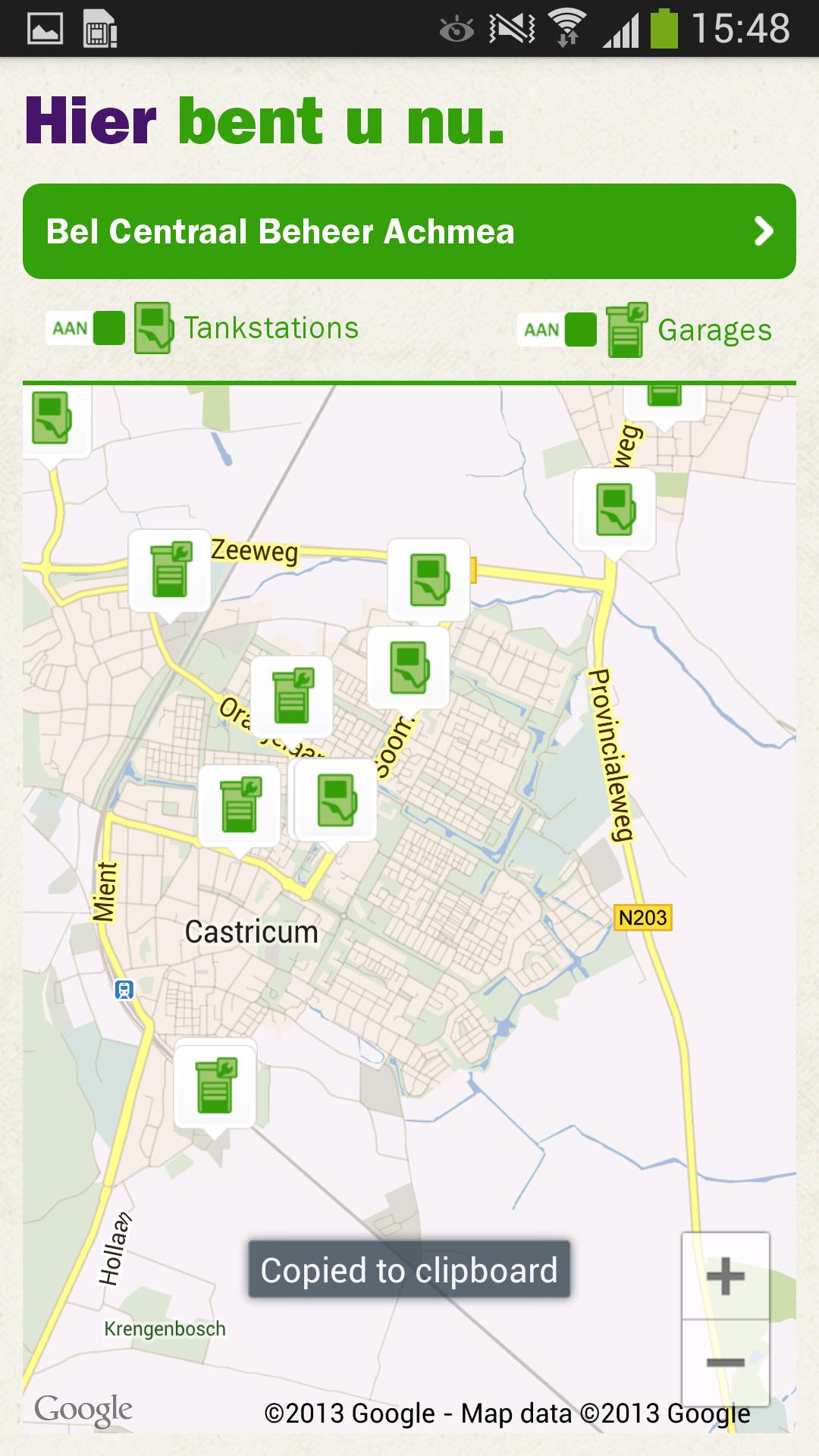The height and width of the screenshot is (1456, 819).
Task: Zoom in on the map
Action: pos(725,1276)
